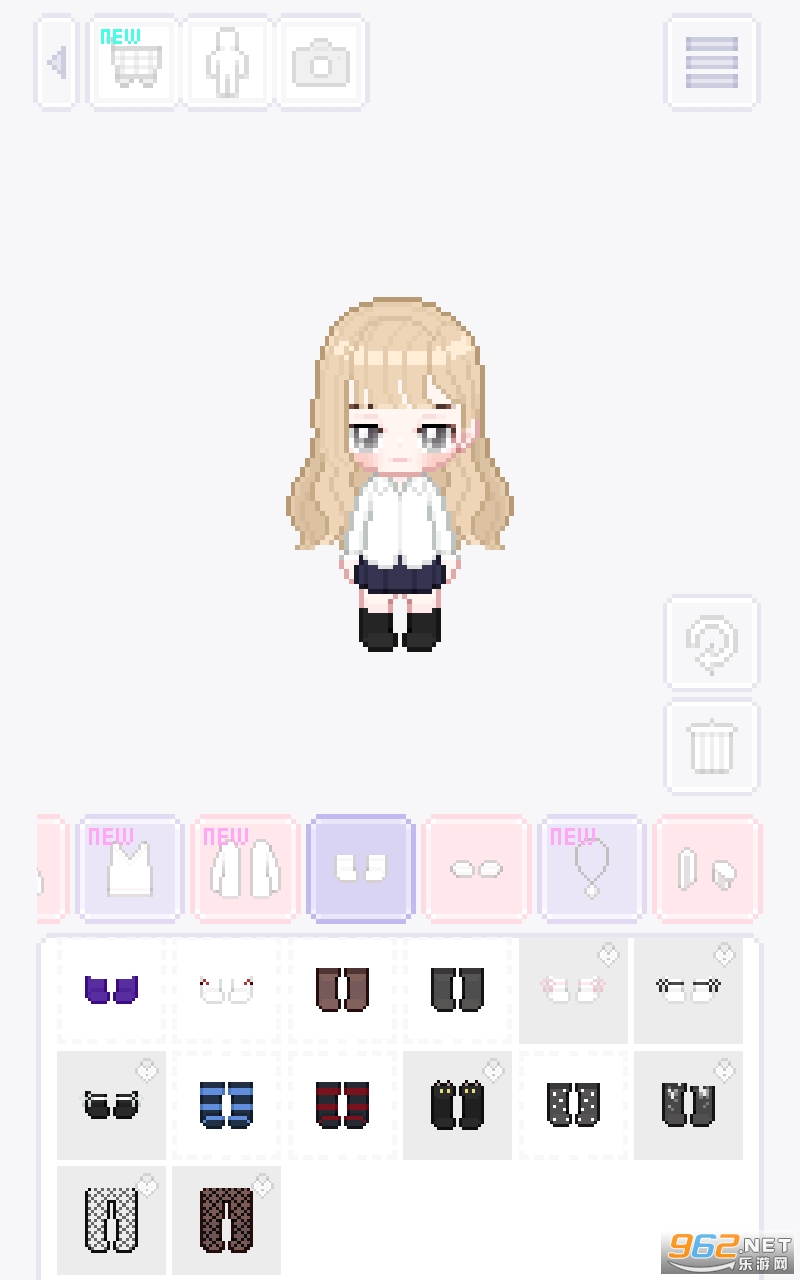The width and height of the screenshot is (800, 1280).
Task: Tap the left arrow back button
Action: coord(57,62)
